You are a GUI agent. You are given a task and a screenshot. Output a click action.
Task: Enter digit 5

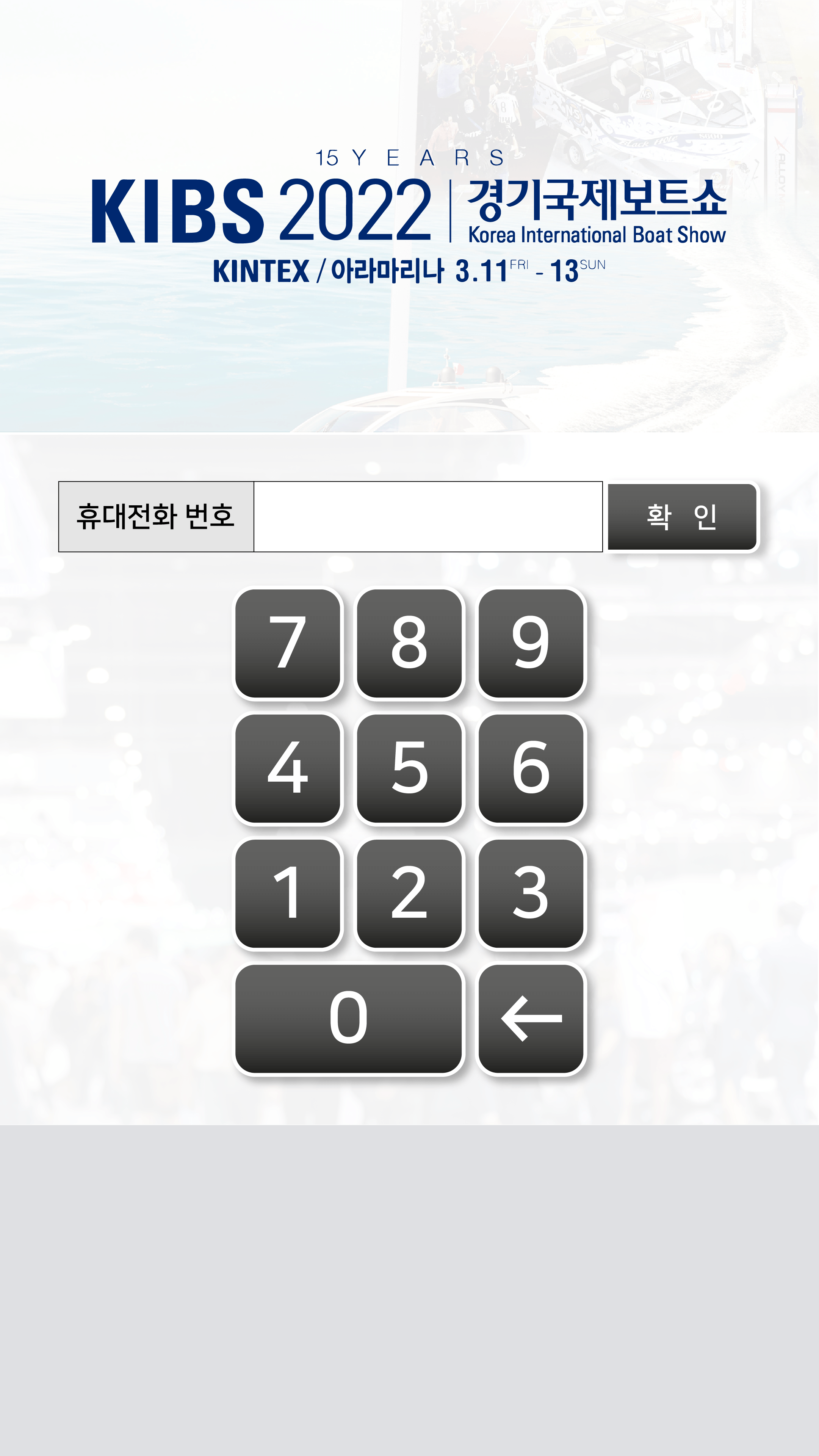[409, 768]
